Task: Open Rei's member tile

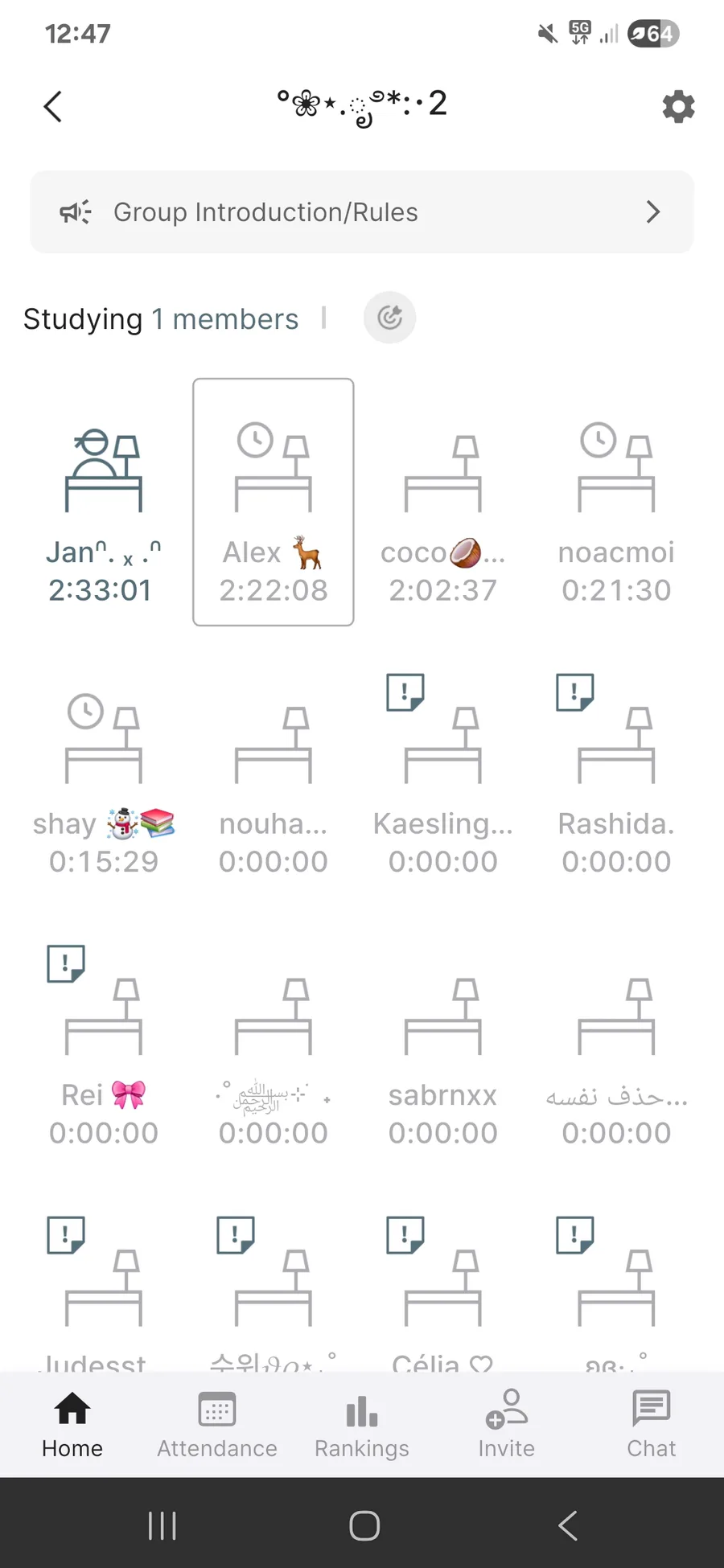Action: click(x=103, y=1045)
